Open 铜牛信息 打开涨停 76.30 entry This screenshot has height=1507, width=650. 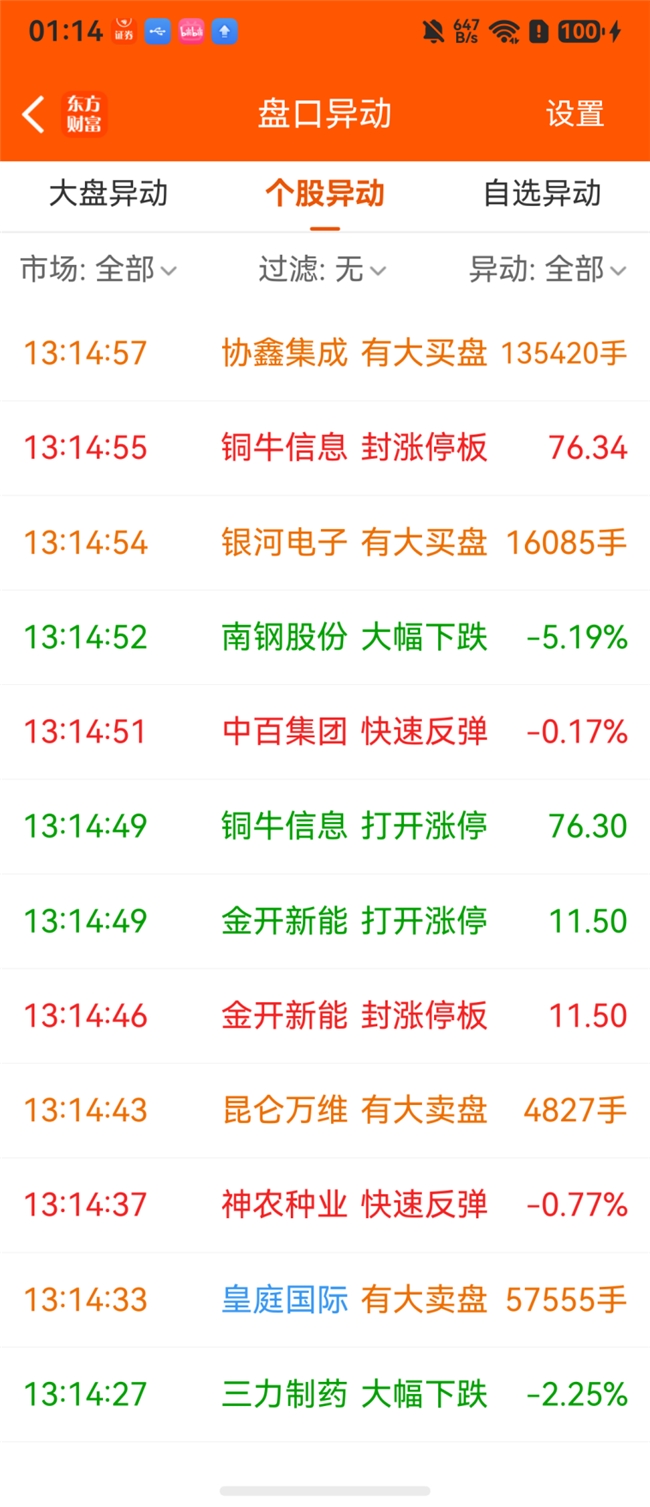325,826
